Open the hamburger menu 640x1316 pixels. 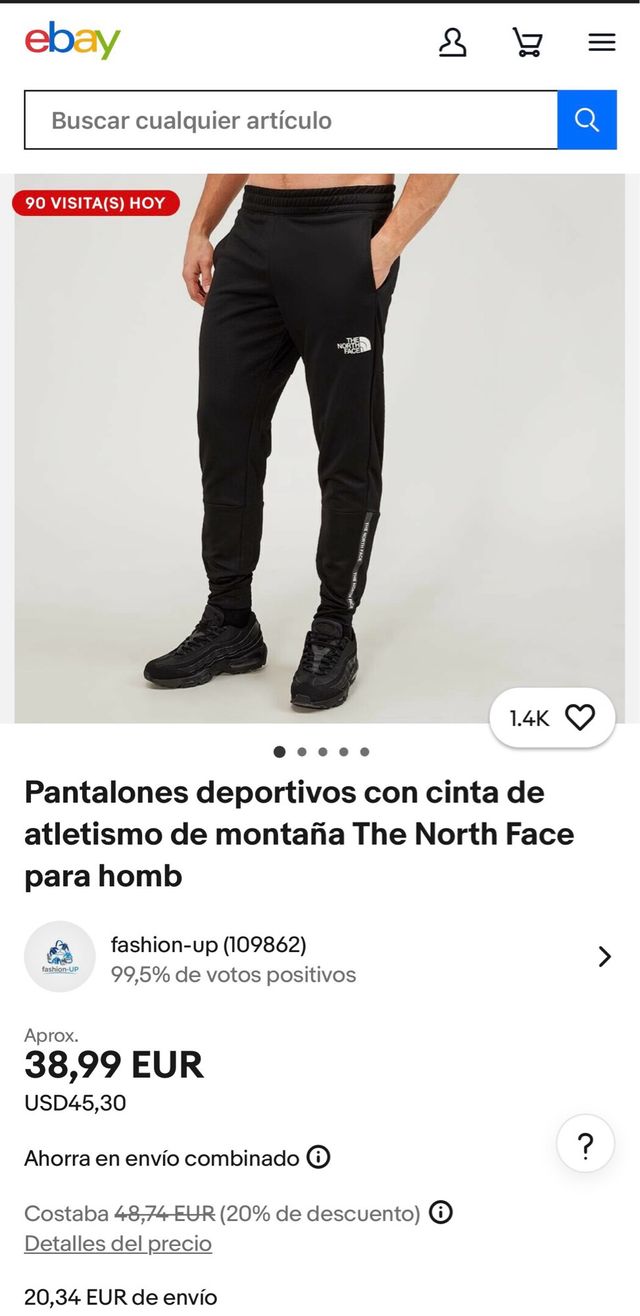(602, 42)
